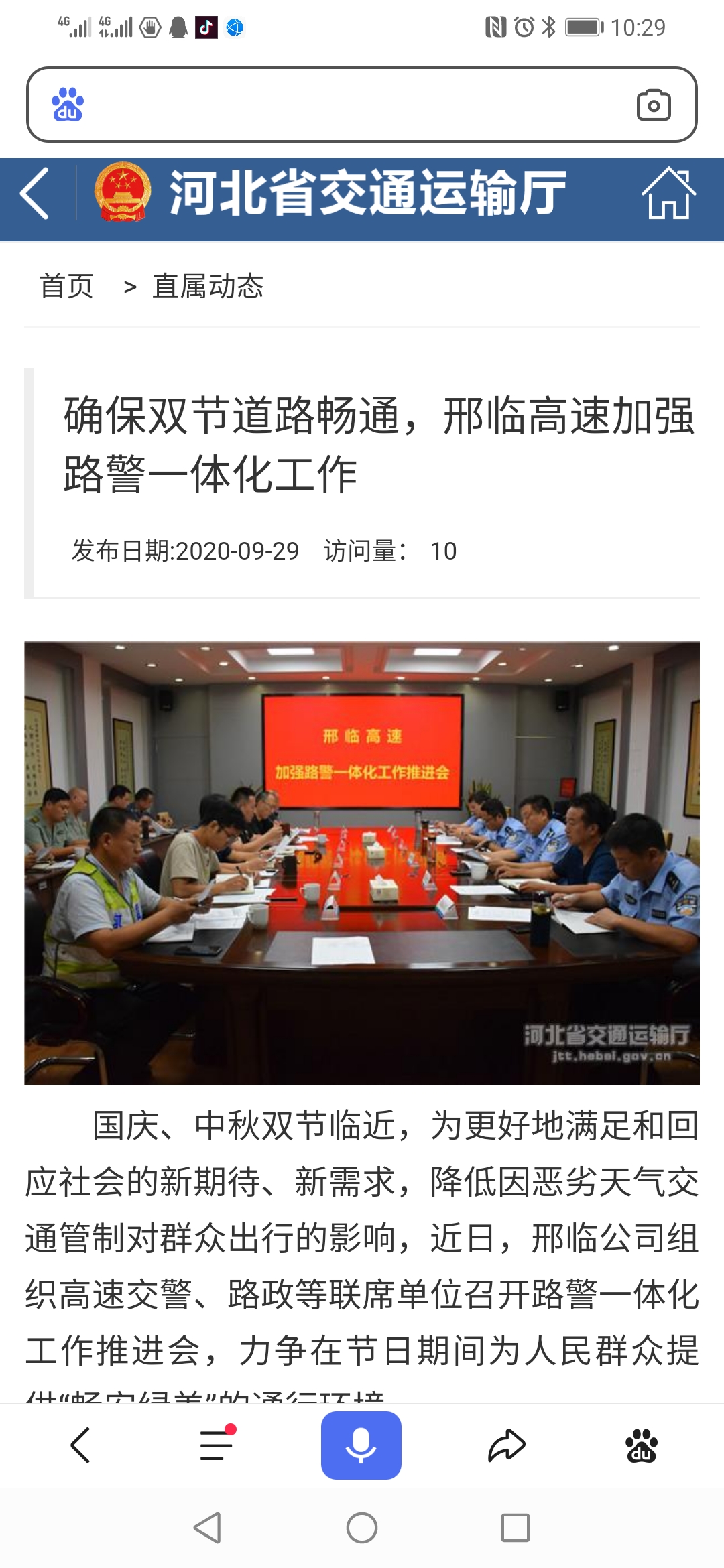Tap the Baidu search address bar

coord(349,105)
